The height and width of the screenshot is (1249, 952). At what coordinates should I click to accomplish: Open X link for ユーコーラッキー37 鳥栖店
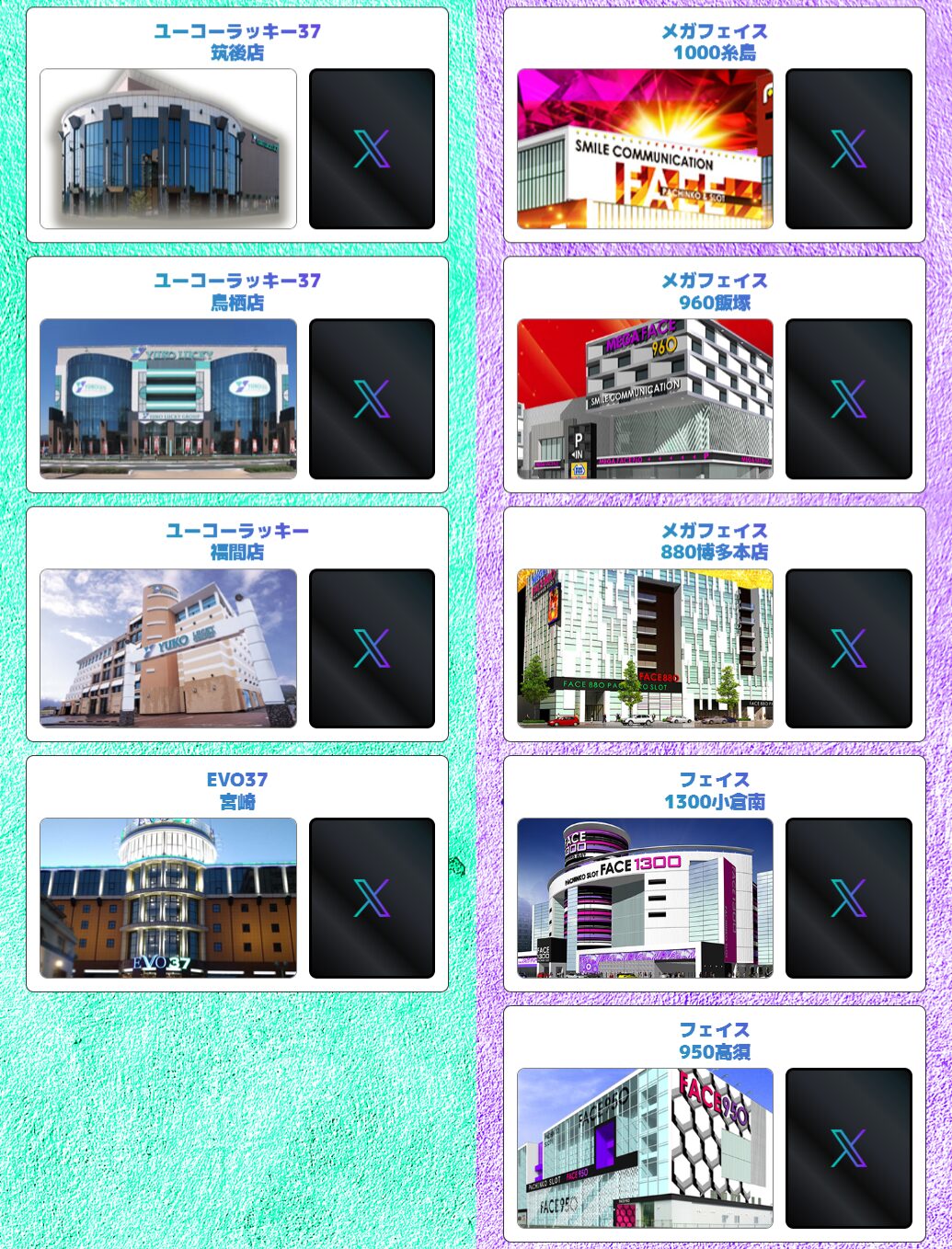coord(372,398)
